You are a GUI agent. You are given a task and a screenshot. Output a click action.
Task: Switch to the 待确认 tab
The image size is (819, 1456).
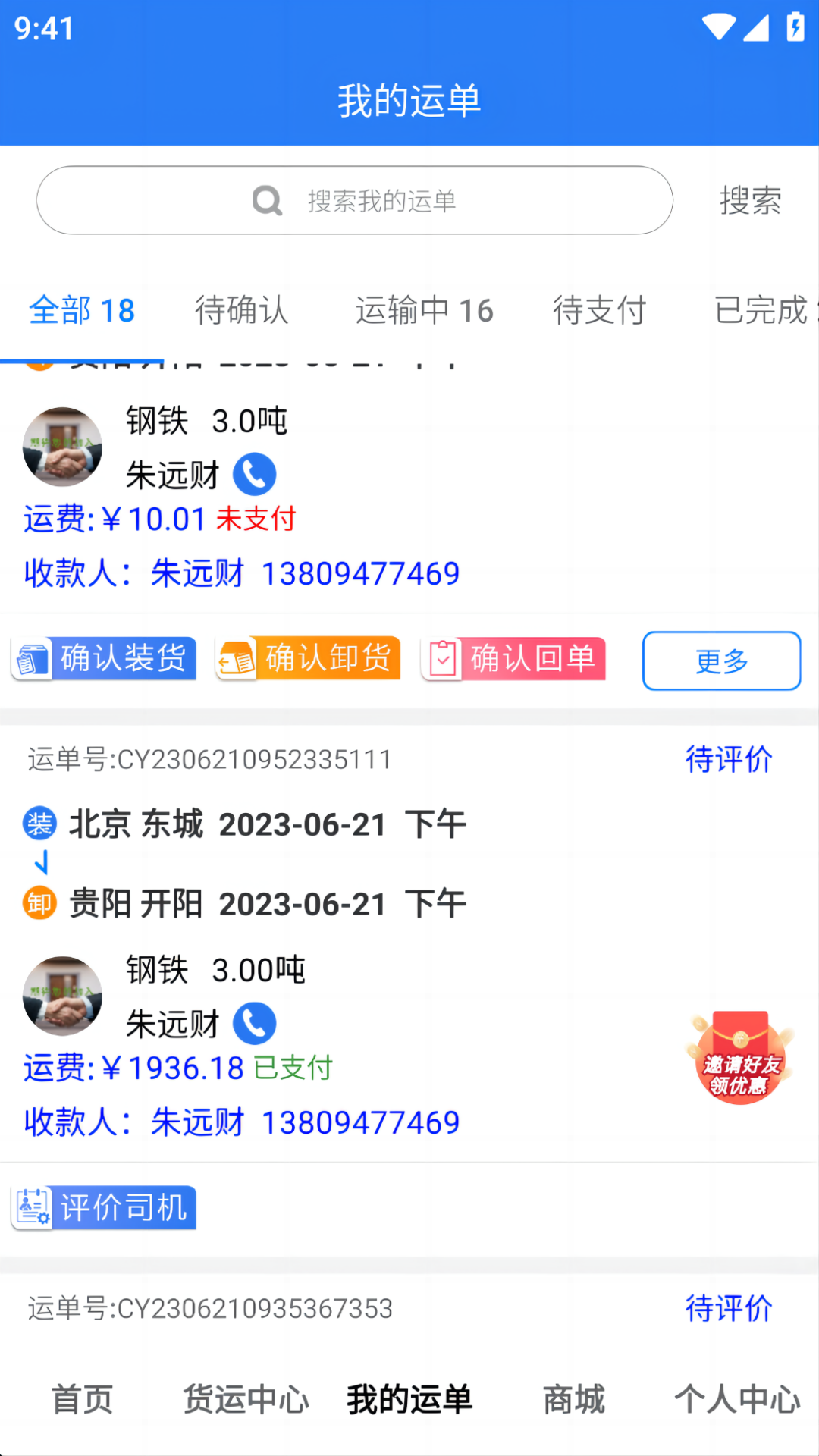[x=241, y=311]
